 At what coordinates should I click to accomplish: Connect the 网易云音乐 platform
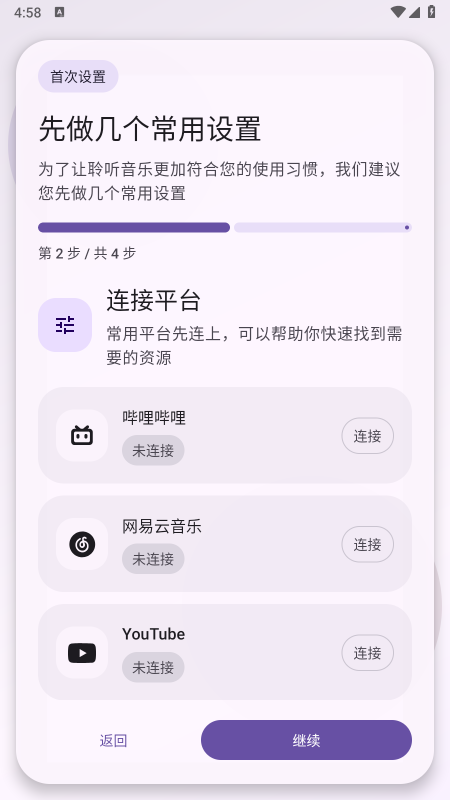(x=367, y=544)
